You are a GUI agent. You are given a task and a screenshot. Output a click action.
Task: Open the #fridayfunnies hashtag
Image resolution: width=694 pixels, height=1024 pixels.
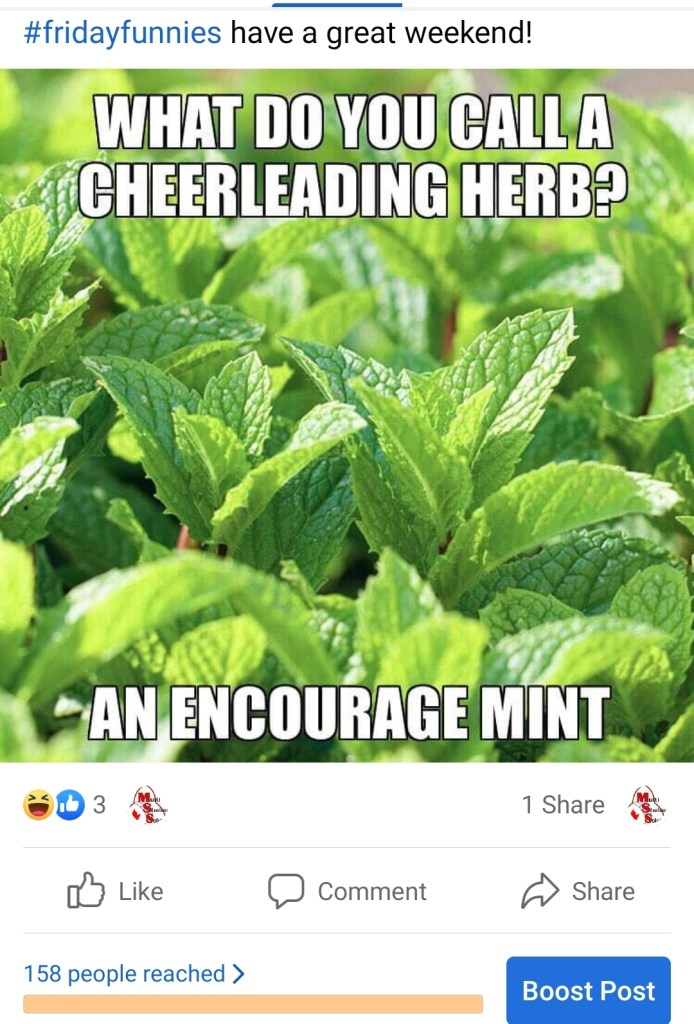(x=122, y=34)
